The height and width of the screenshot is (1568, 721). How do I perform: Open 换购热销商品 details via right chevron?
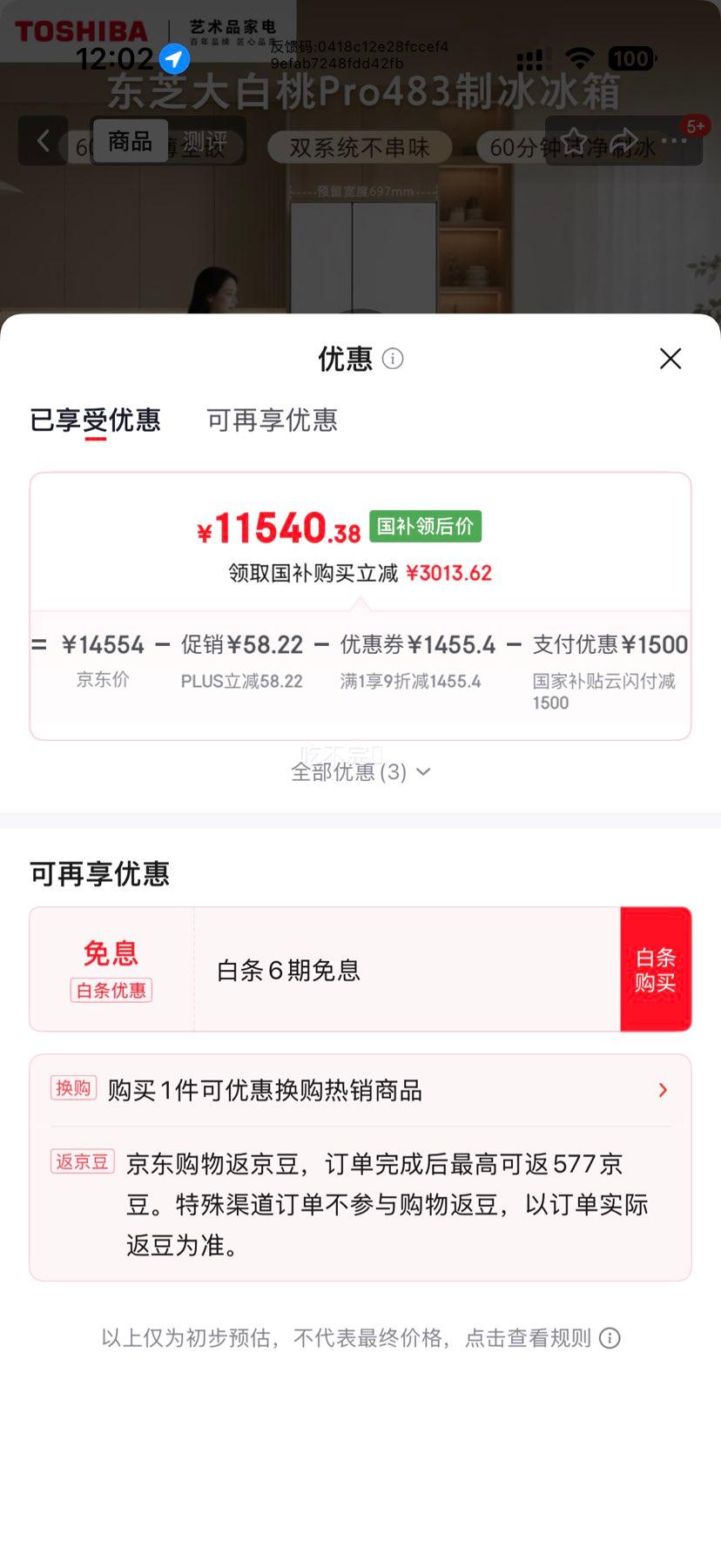click(663, 1090)
